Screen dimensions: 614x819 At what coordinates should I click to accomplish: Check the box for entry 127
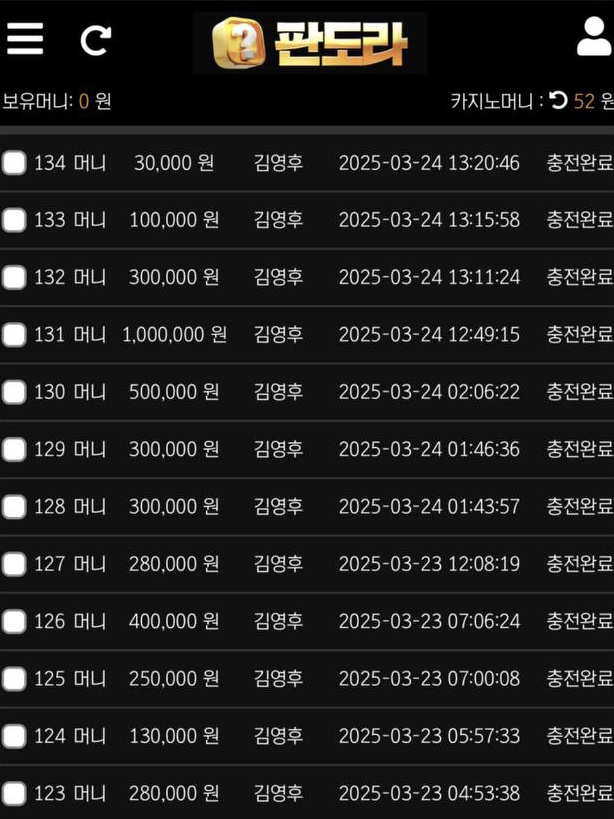tap(14, 565)
